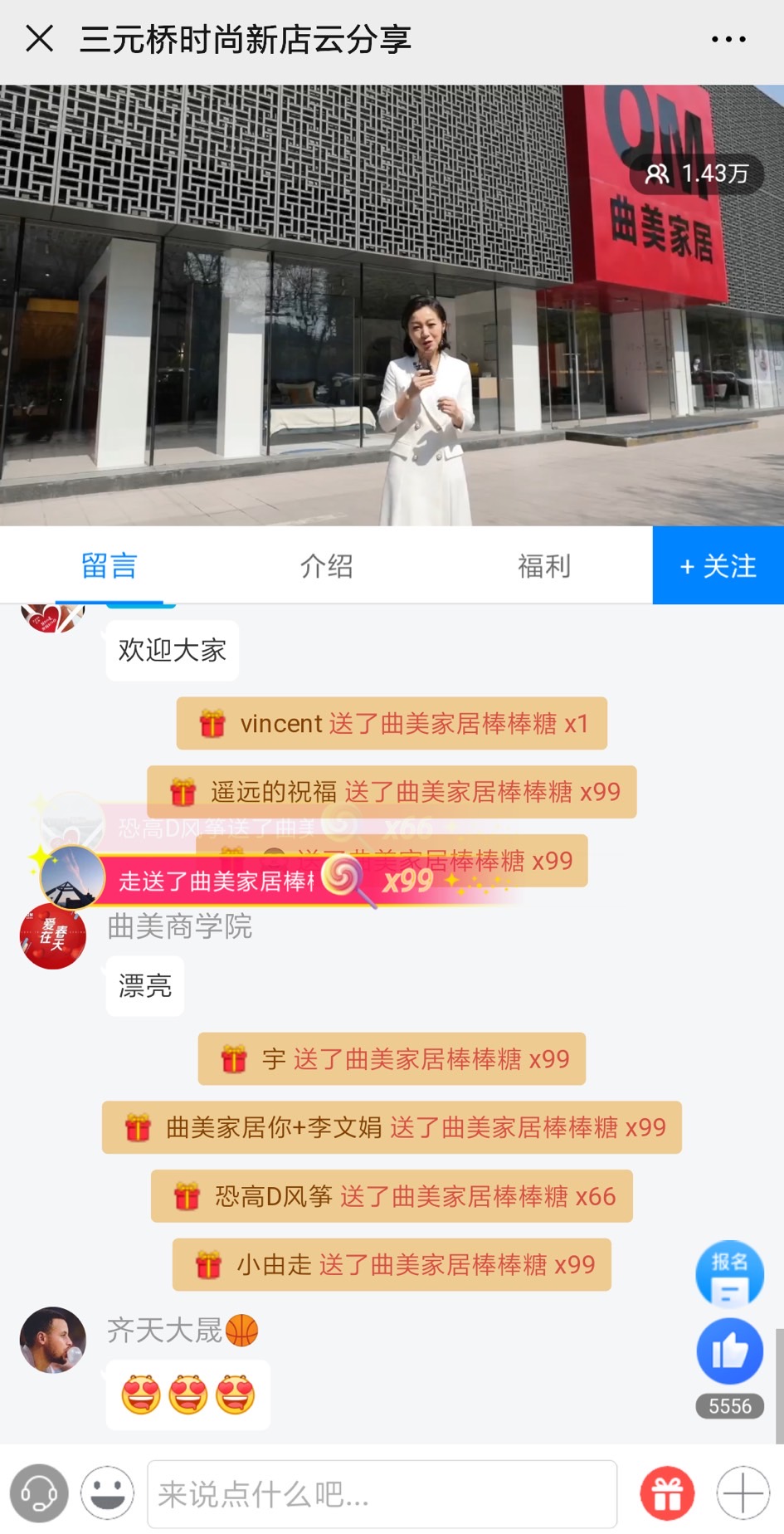Screen dimensions: 784x1534
Task: Tap the 报名 sign-up floating button
Action: pos(729,1274)
